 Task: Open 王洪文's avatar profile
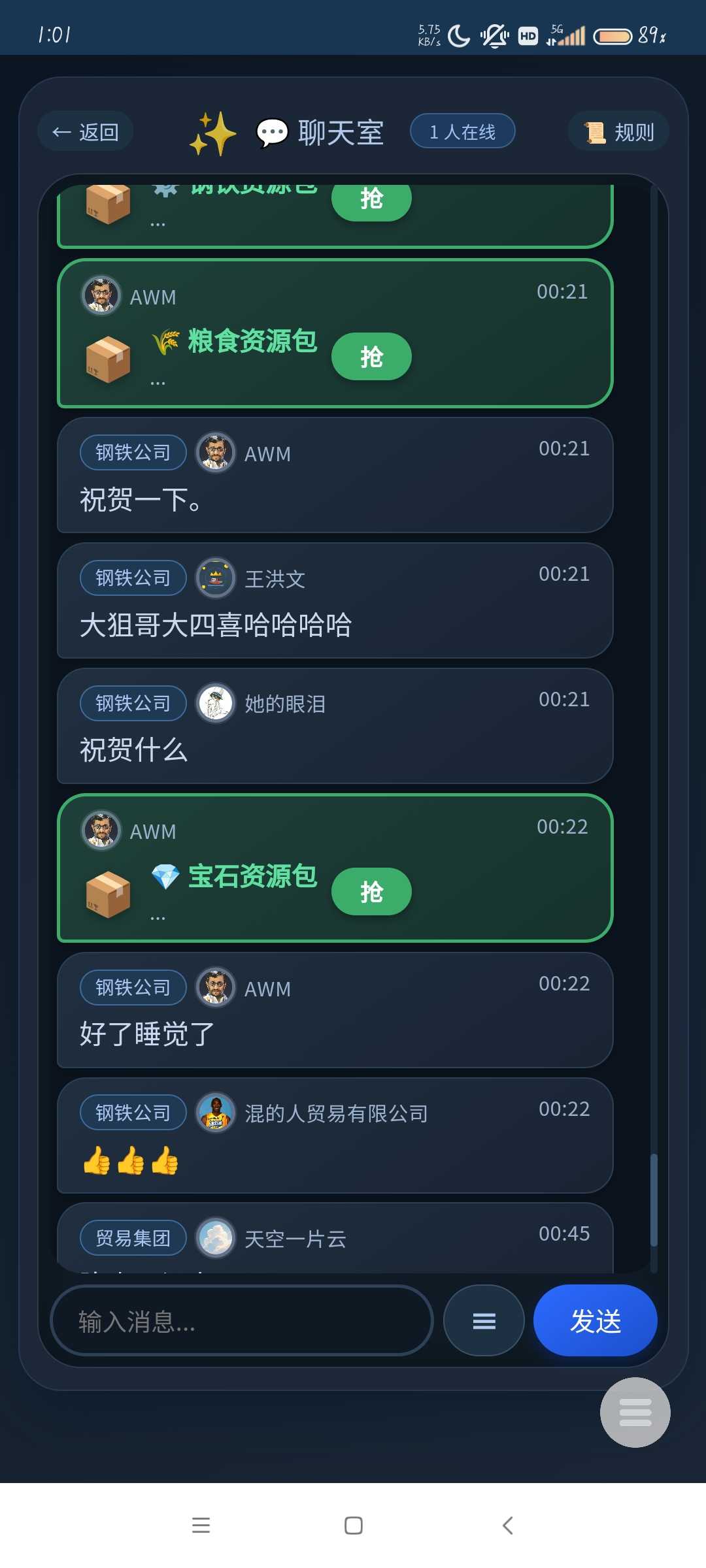pyautogui.click(x=216, y=578)
